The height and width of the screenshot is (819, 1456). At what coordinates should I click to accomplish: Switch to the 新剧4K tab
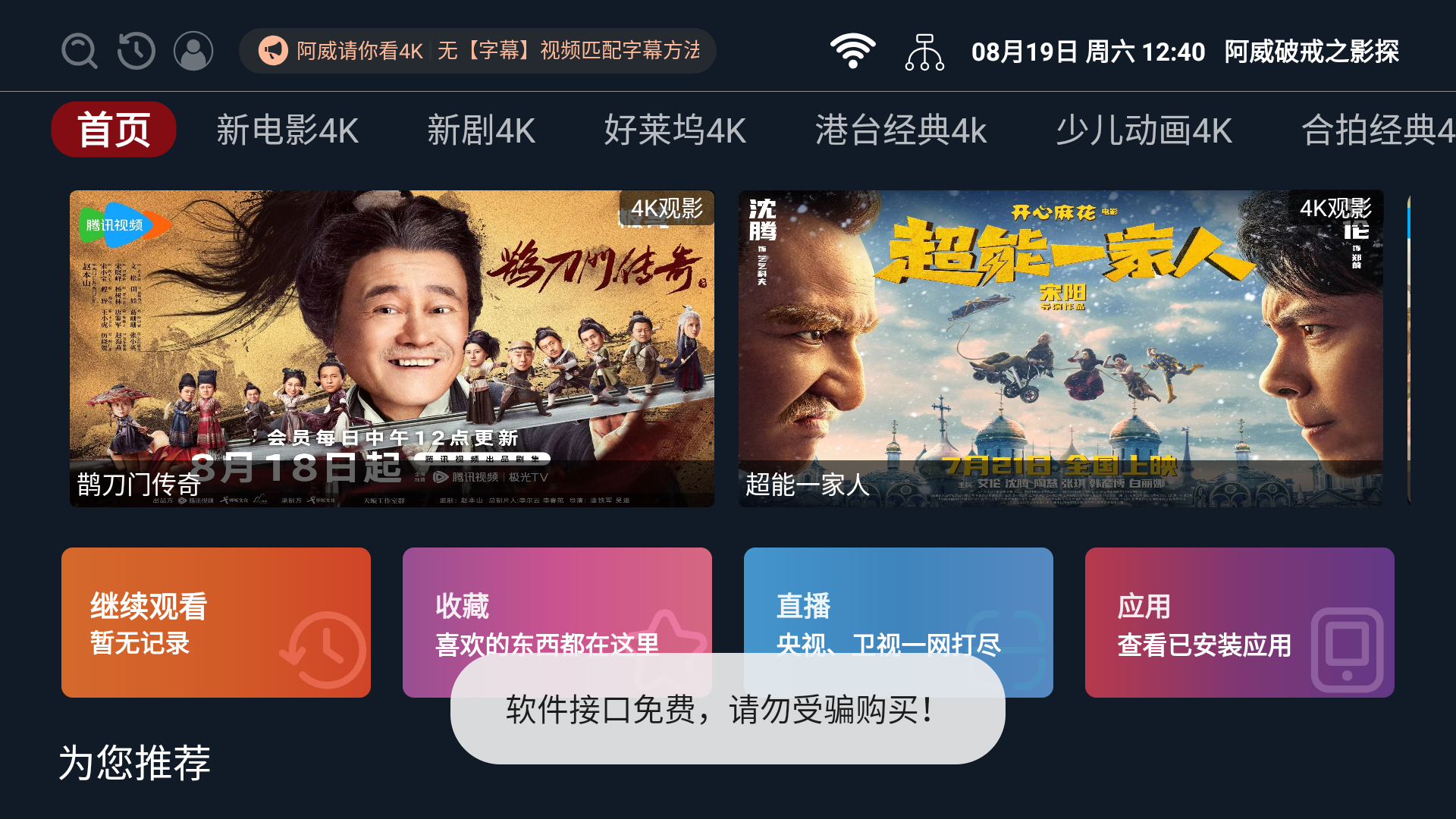(482, 130)
